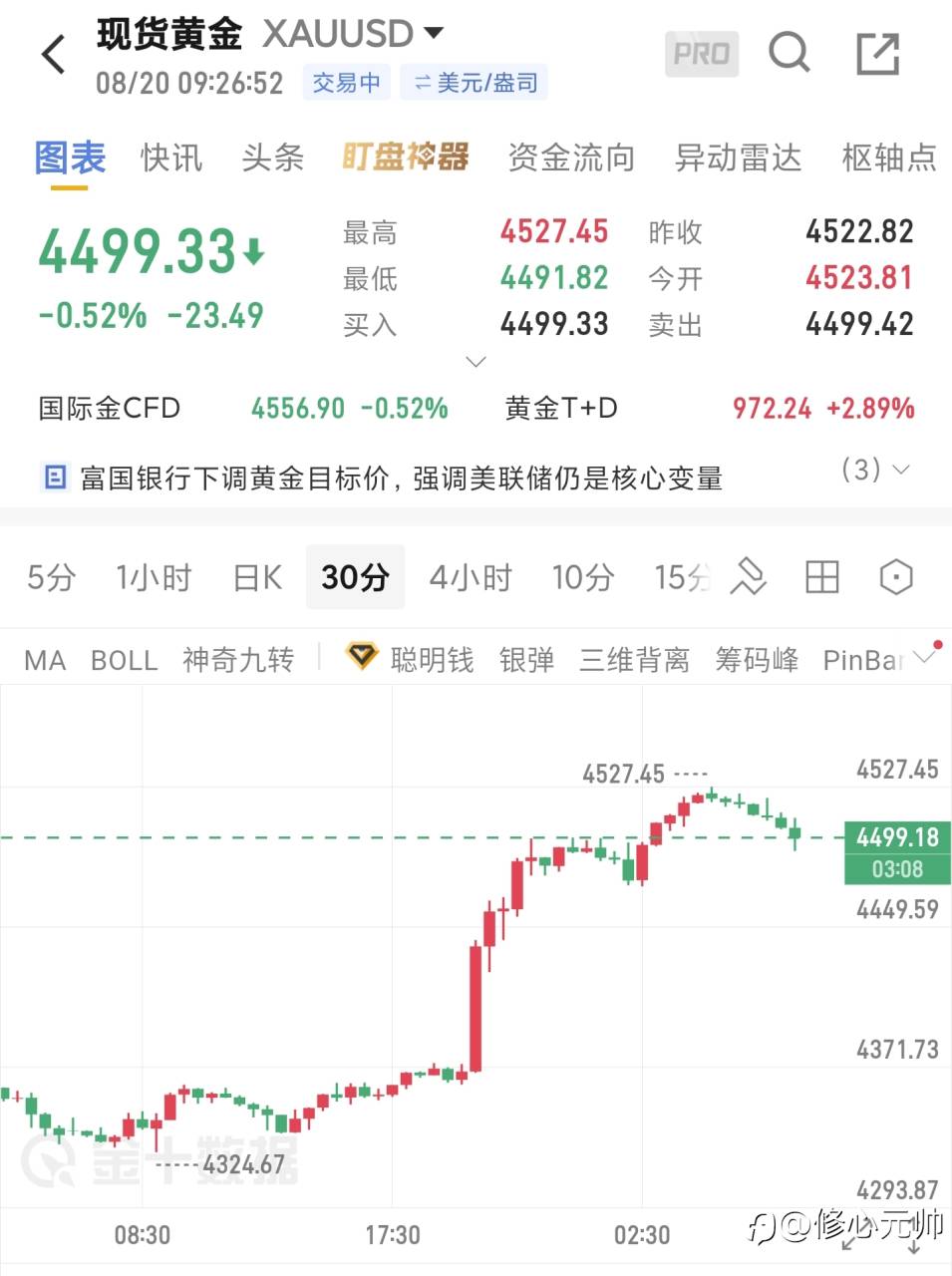This screenshot has height=1276, width=952.
Task: Open the 异动雷达 tab
Action: pos(738,158)
